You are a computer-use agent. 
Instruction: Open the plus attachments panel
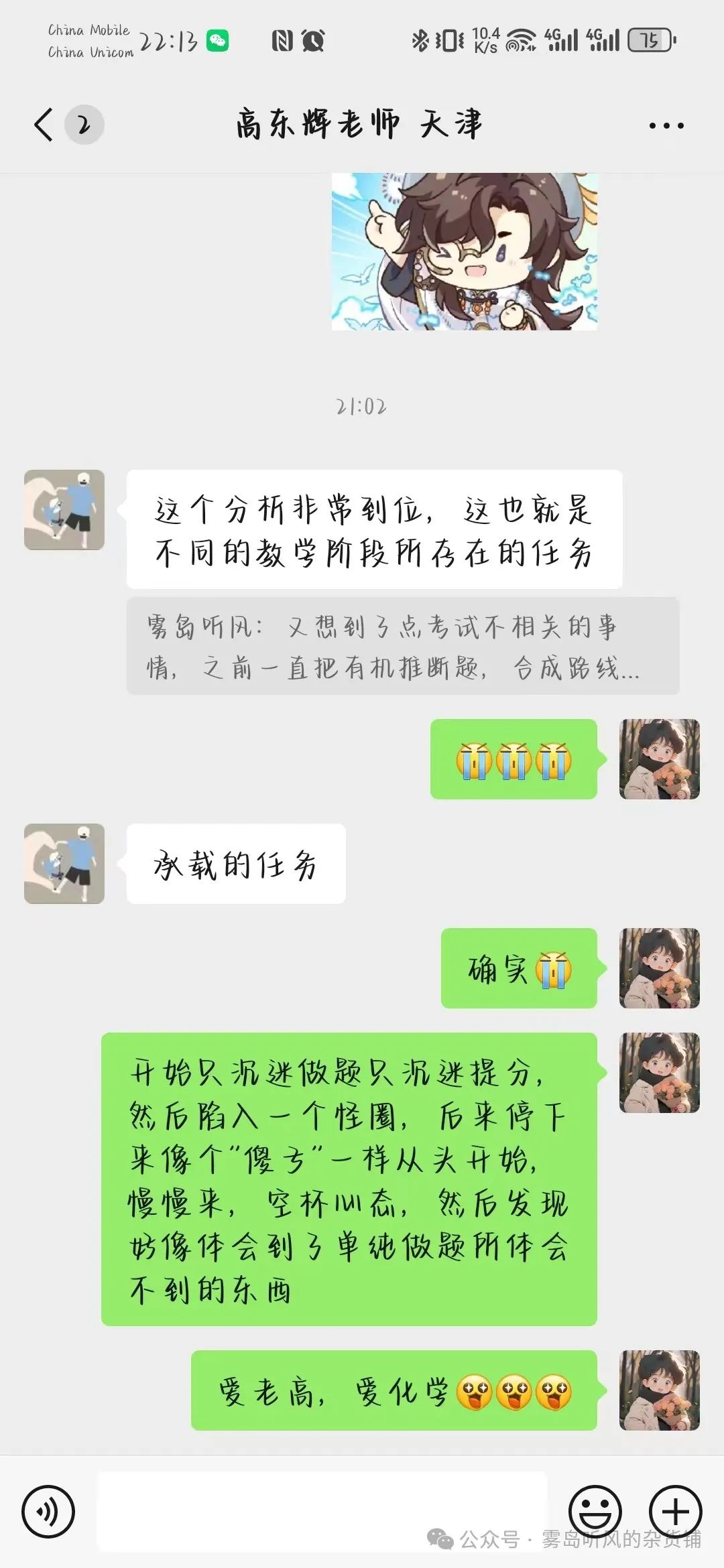(675, 1511)
